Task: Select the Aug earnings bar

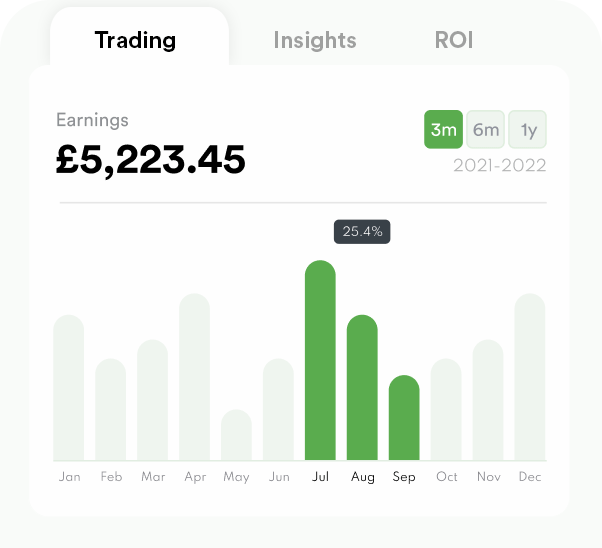Action: 362,388
